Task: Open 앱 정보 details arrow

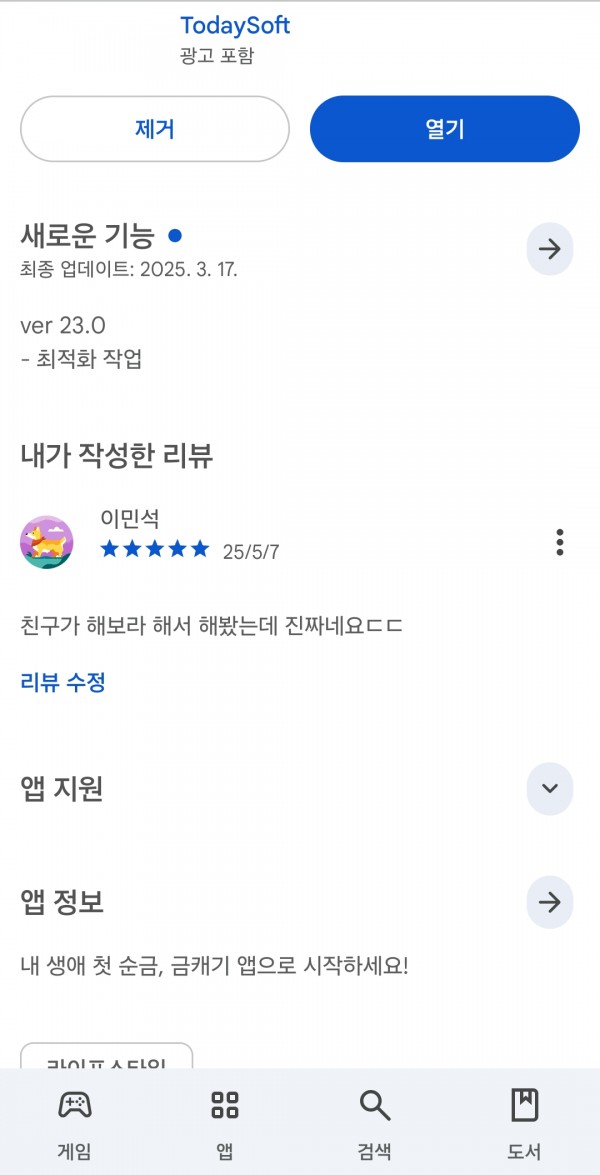Action: point(550,902)
